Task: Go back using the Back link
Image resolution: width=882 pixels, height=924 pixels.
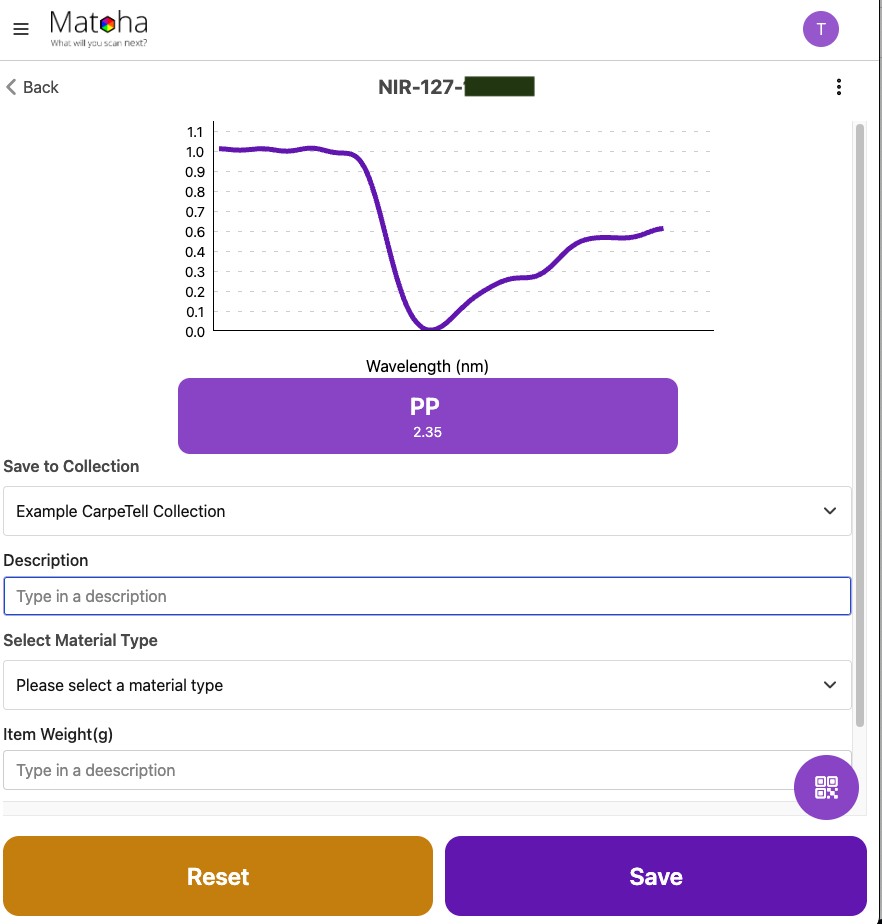Action: (x=32, y=87)
